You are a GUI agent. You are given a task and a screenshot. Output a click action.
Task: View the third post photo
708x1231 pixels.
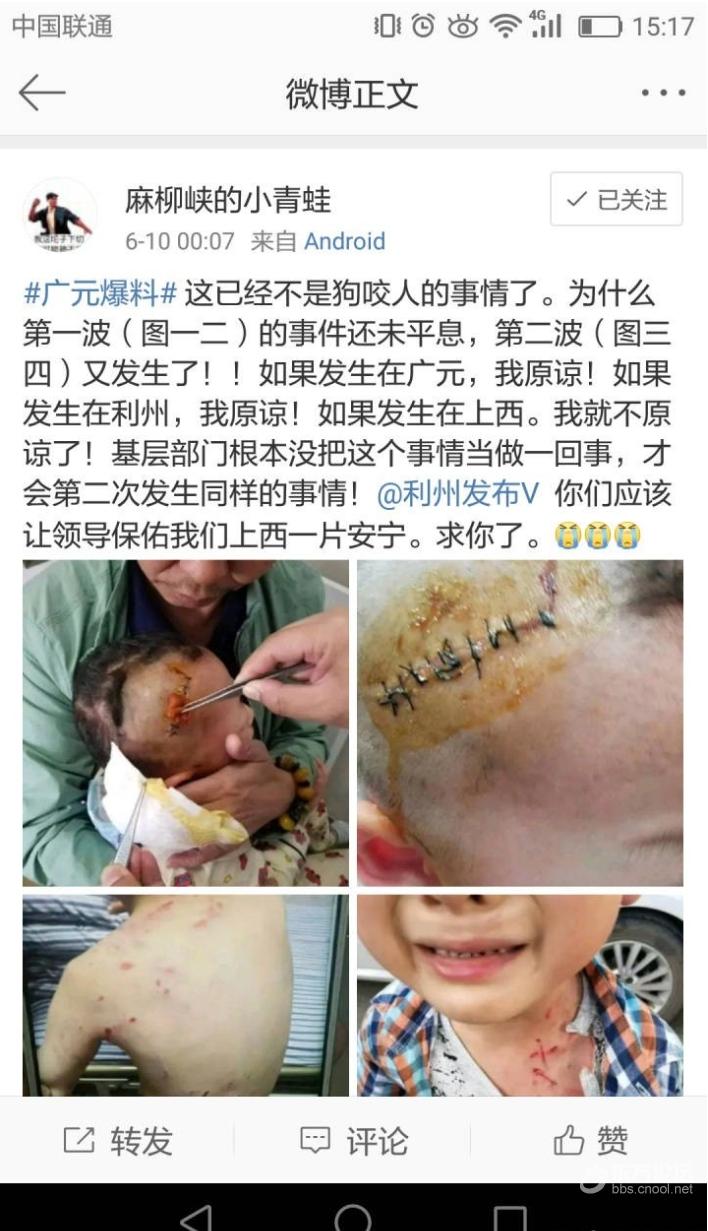tap(186, 994)
